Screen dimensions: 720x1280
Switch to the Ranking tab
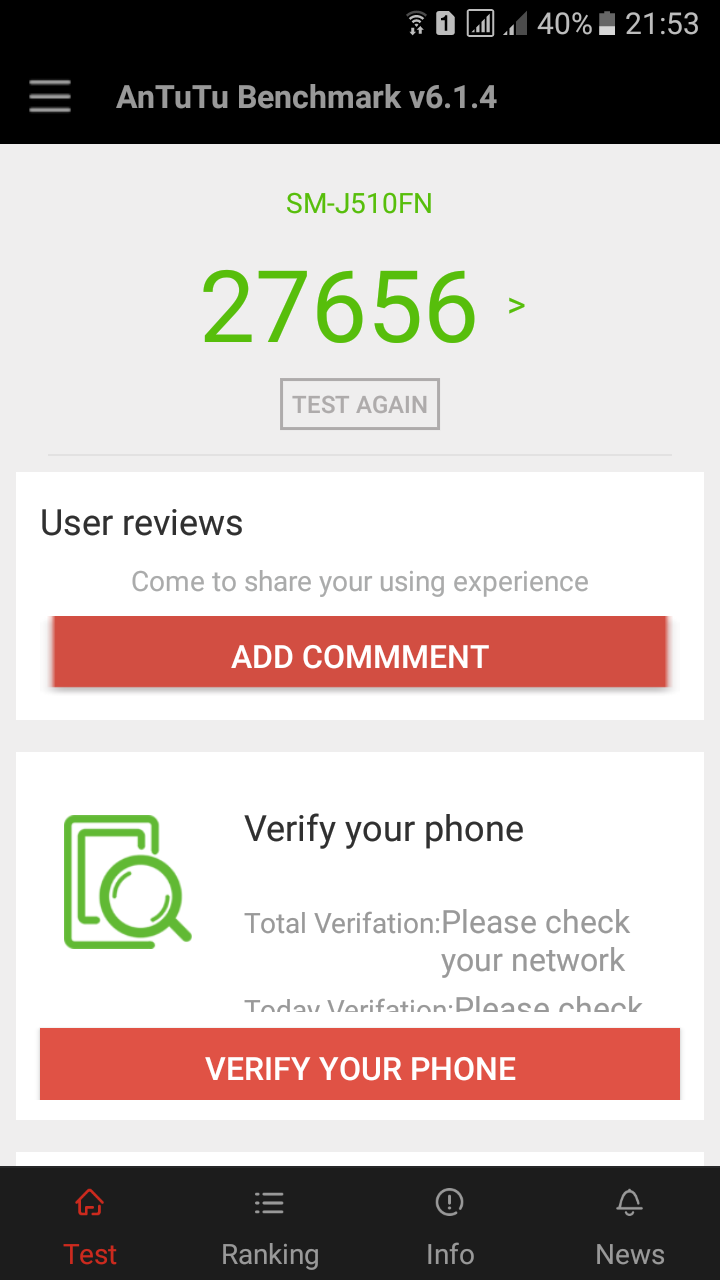[x=270, y=1227]
